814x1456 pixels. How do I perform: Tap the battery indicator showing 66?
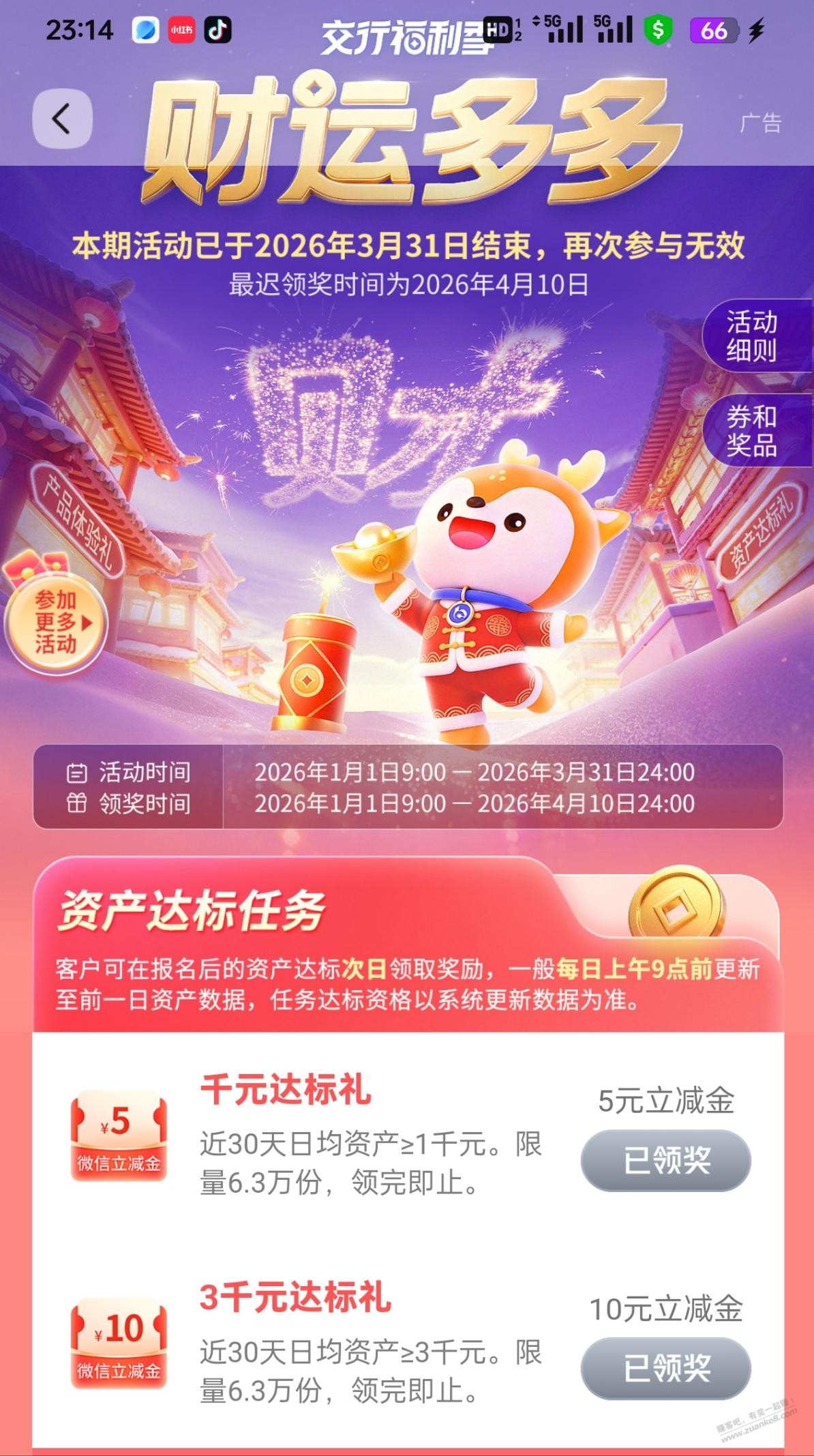click(715, 29)
